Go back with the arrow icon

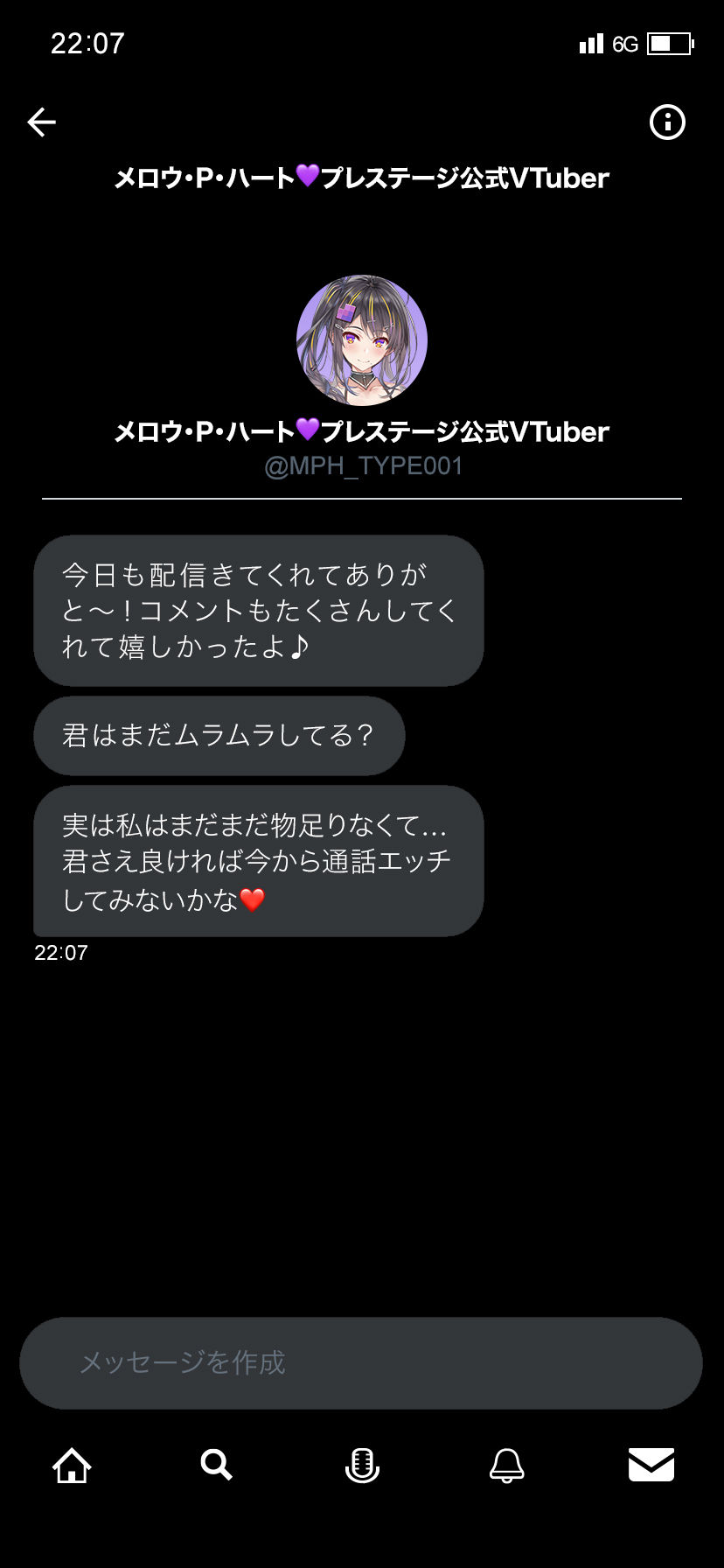point(40,122)
